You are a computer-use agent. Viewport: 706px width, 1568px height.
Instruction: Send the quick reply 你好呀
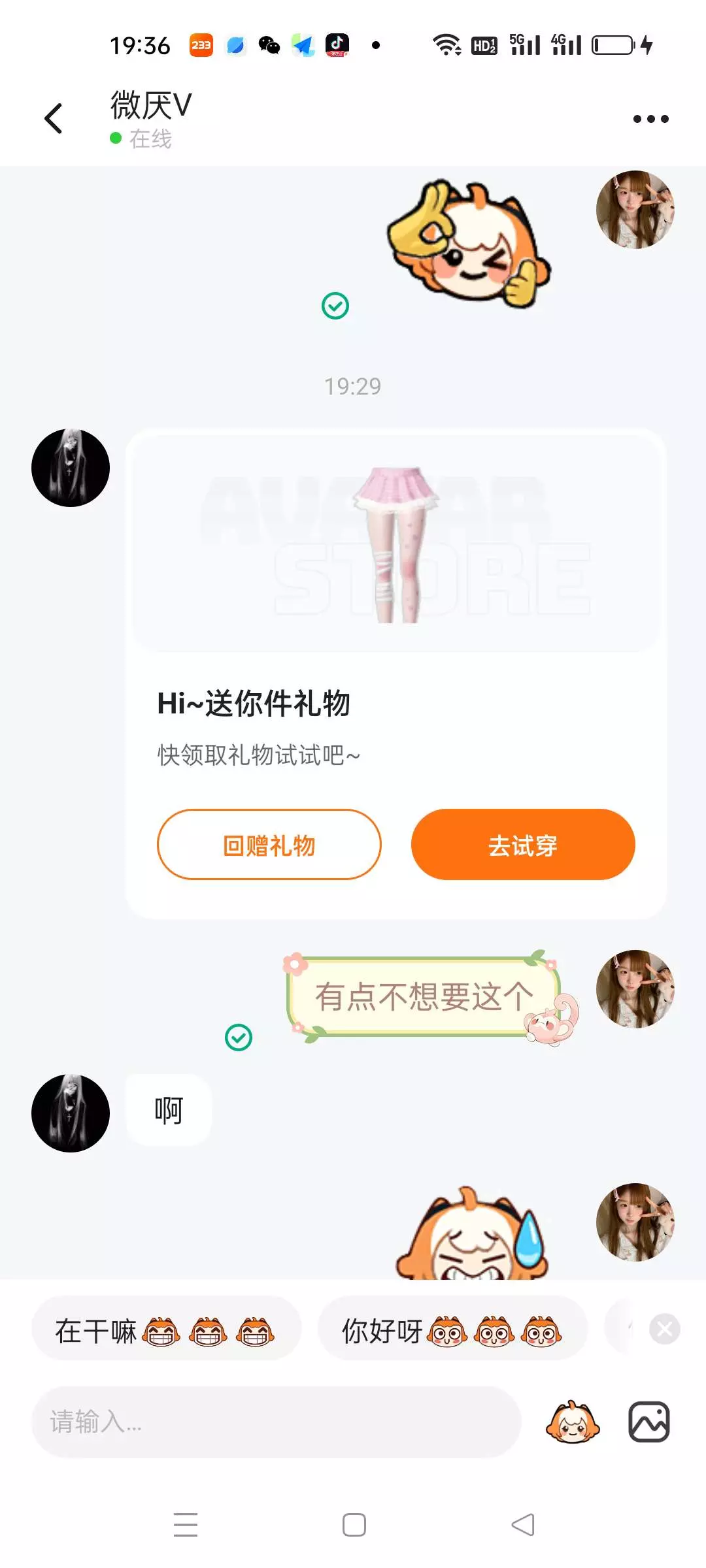click(452, 1329)
